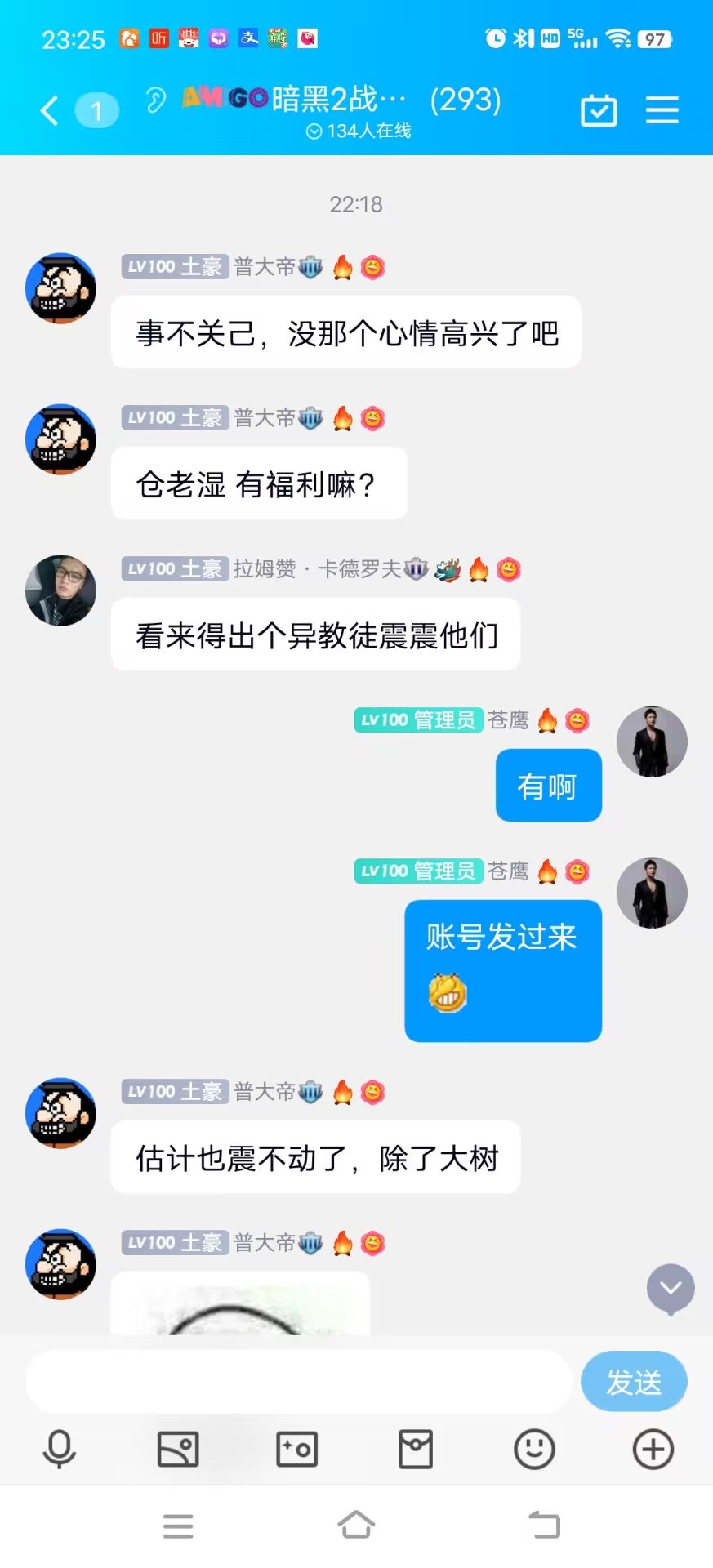The width and height of the screenshot is (713, 1568).
Task: Tap the 发送 send button
Action: pos(633,1382)
